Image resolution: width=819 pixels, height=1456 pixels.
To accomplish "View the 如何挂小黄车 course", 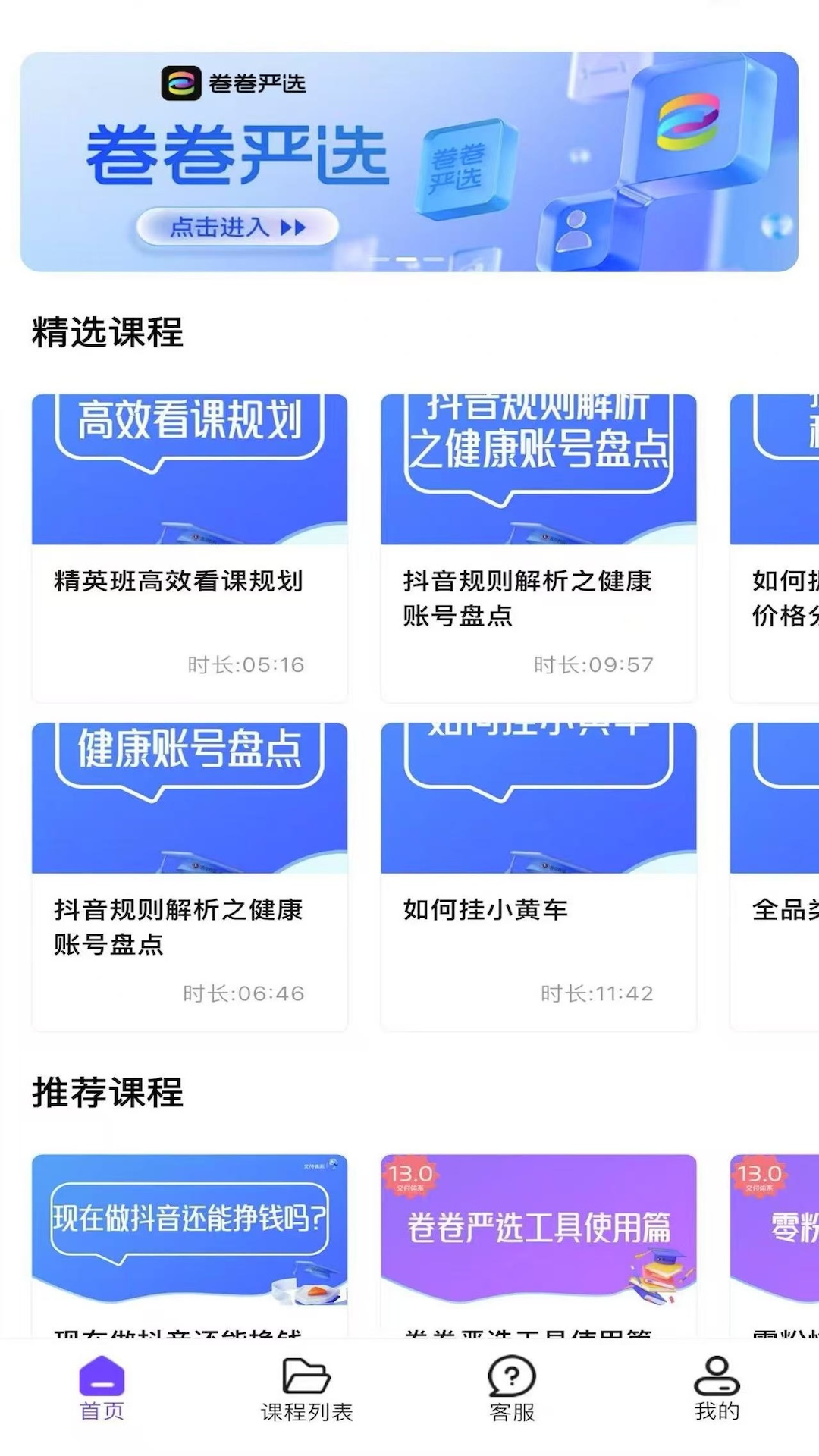I will tap(538, 876).
